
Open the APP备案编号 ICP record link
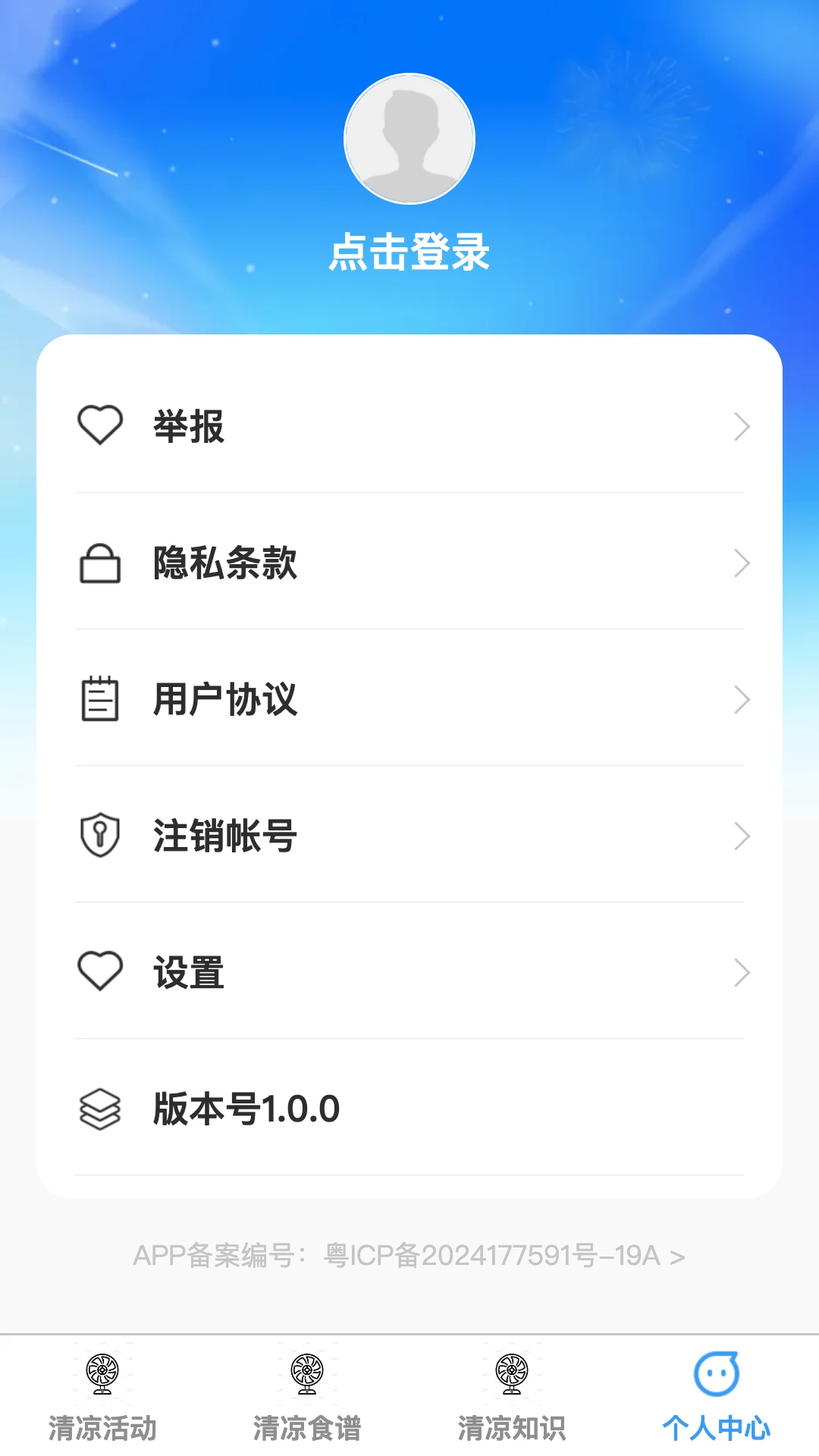click(409, 1255)
